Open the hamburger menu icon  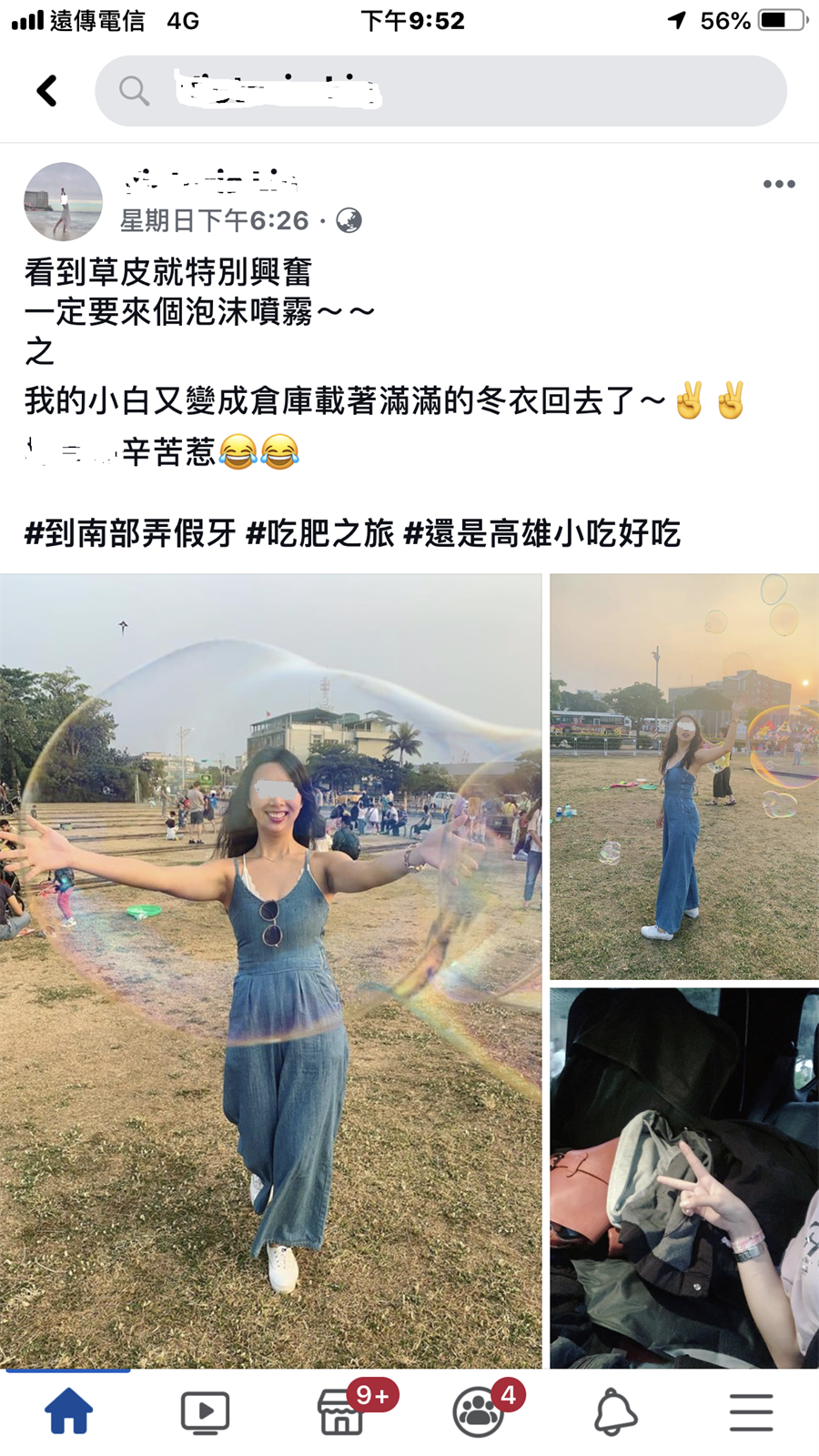[x=749, y=1411]
